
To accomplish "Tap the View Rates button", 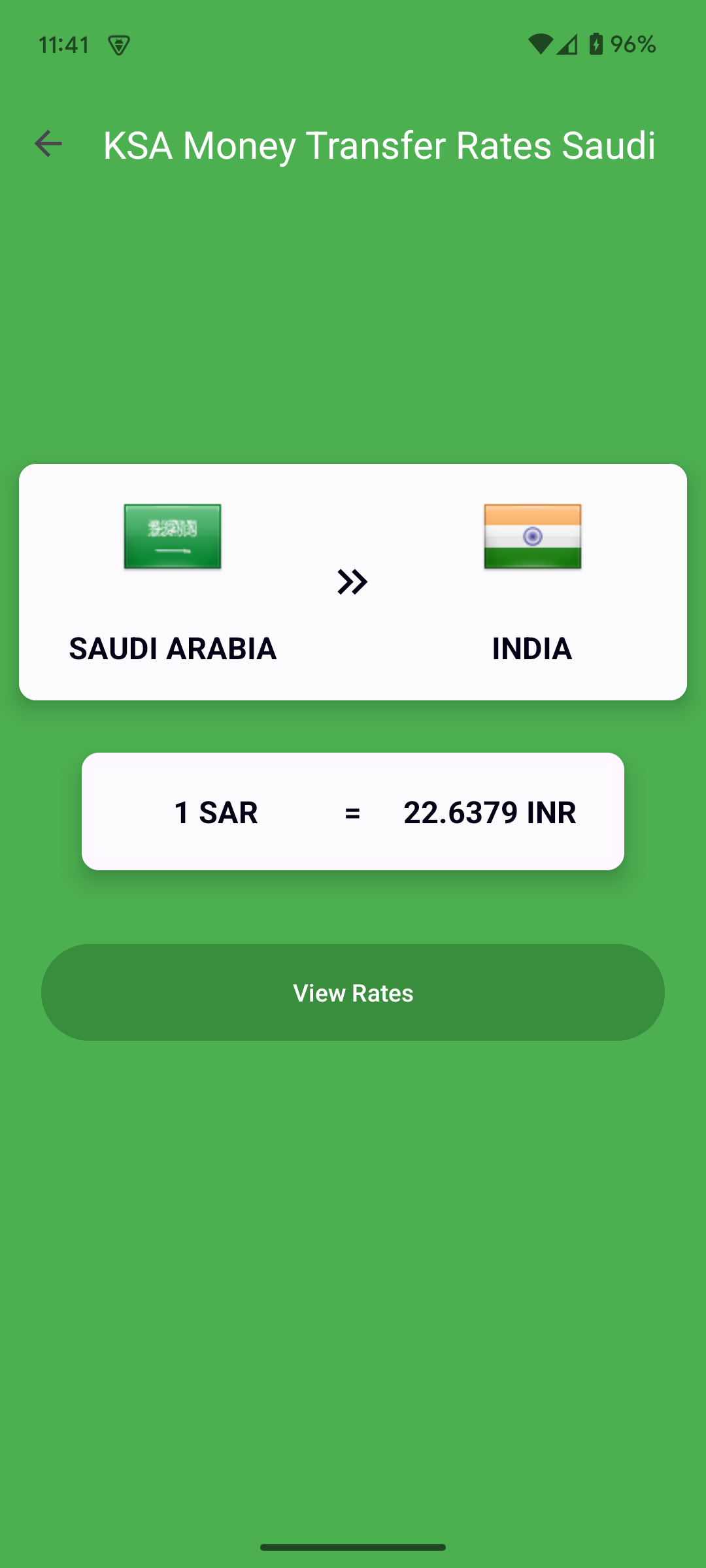I will pyautogui.click(x=353, y=992).
